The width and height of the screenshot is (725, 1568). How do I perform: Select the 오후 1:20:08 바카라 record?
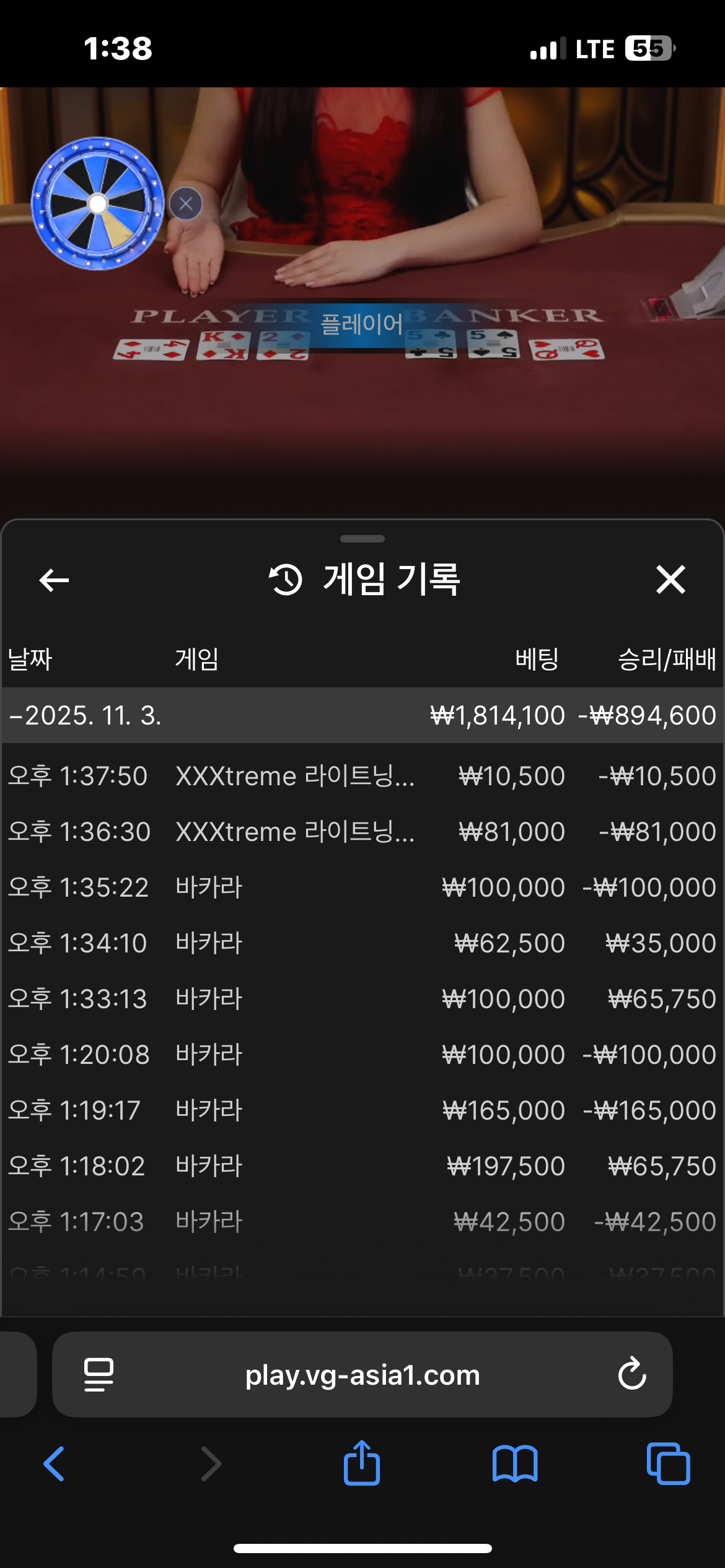(x=362, y=1055)
